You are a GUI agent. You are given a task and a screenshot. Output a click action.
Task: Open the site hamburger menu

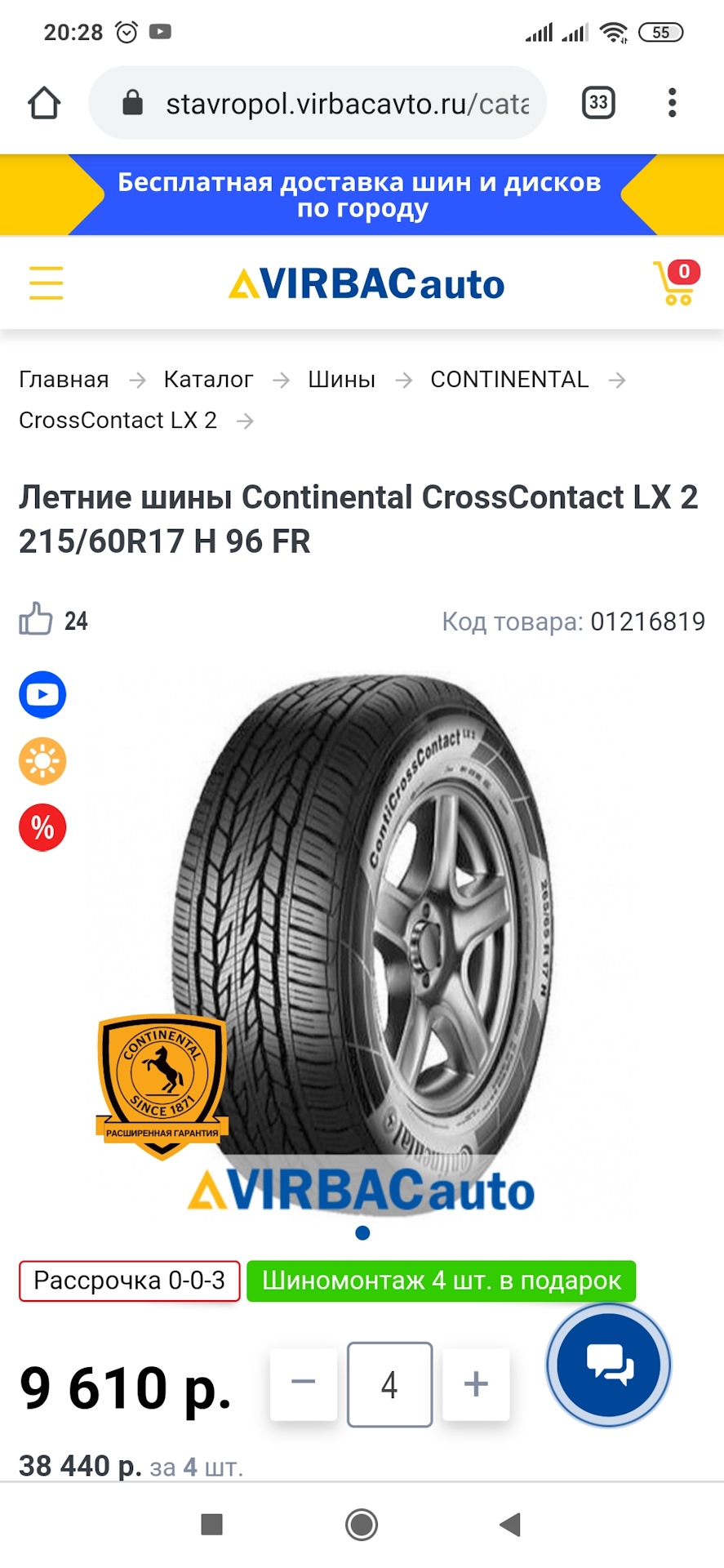point(47,283)
